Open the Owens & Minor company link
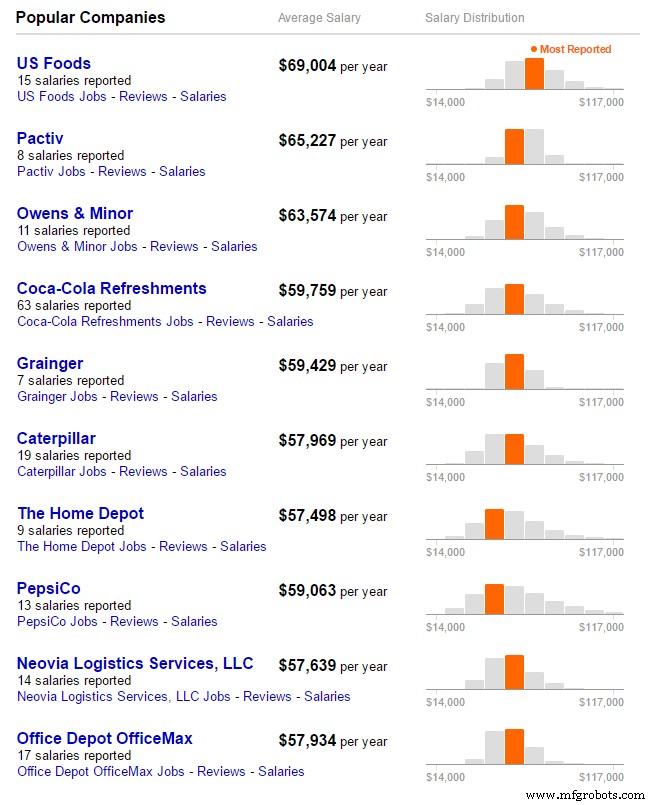This screenshot has height=805, width=656. (75, 213)
